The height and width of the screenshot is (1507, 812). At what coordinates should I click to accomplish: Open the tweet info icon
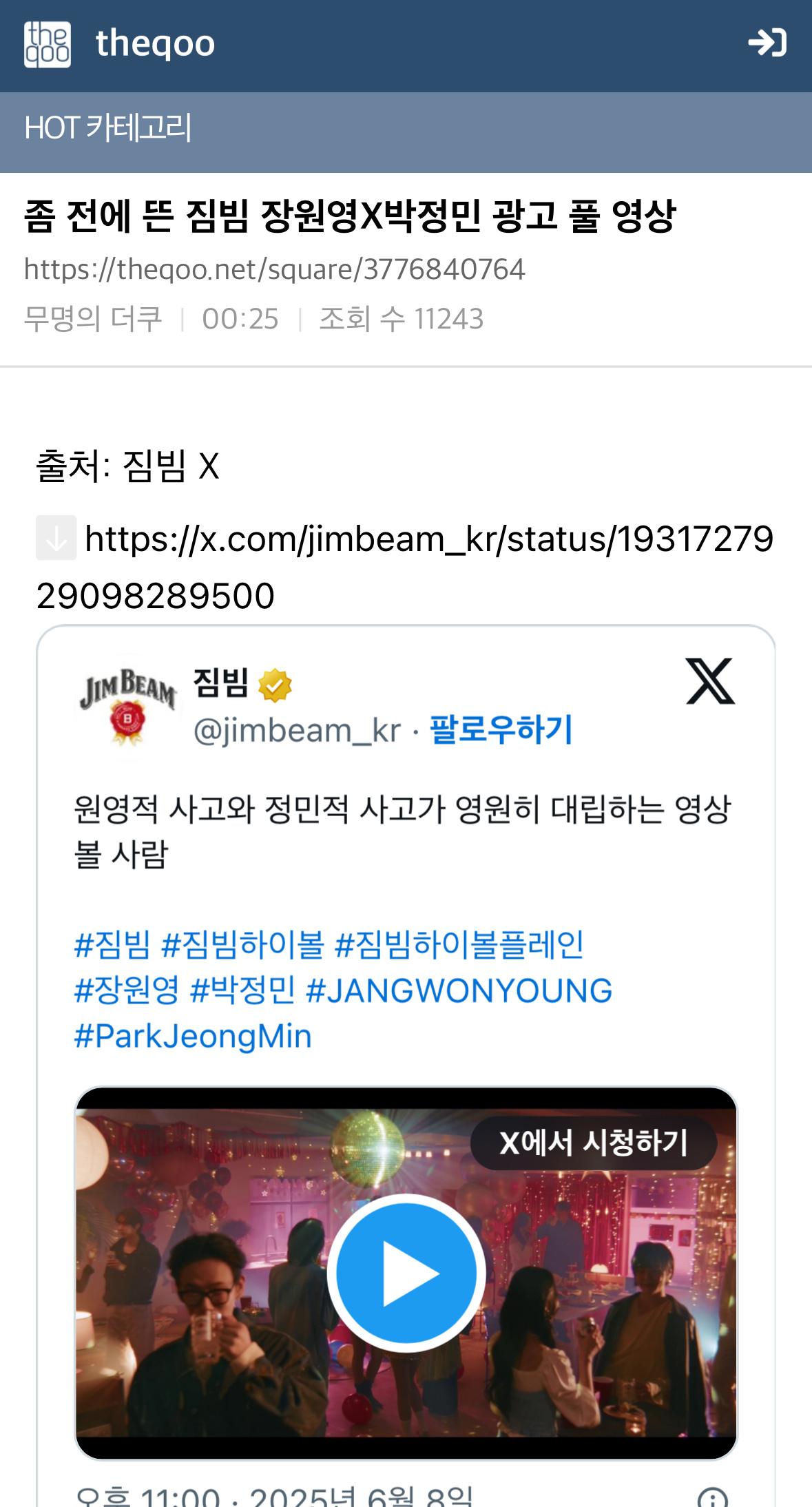coord(712,1497)
